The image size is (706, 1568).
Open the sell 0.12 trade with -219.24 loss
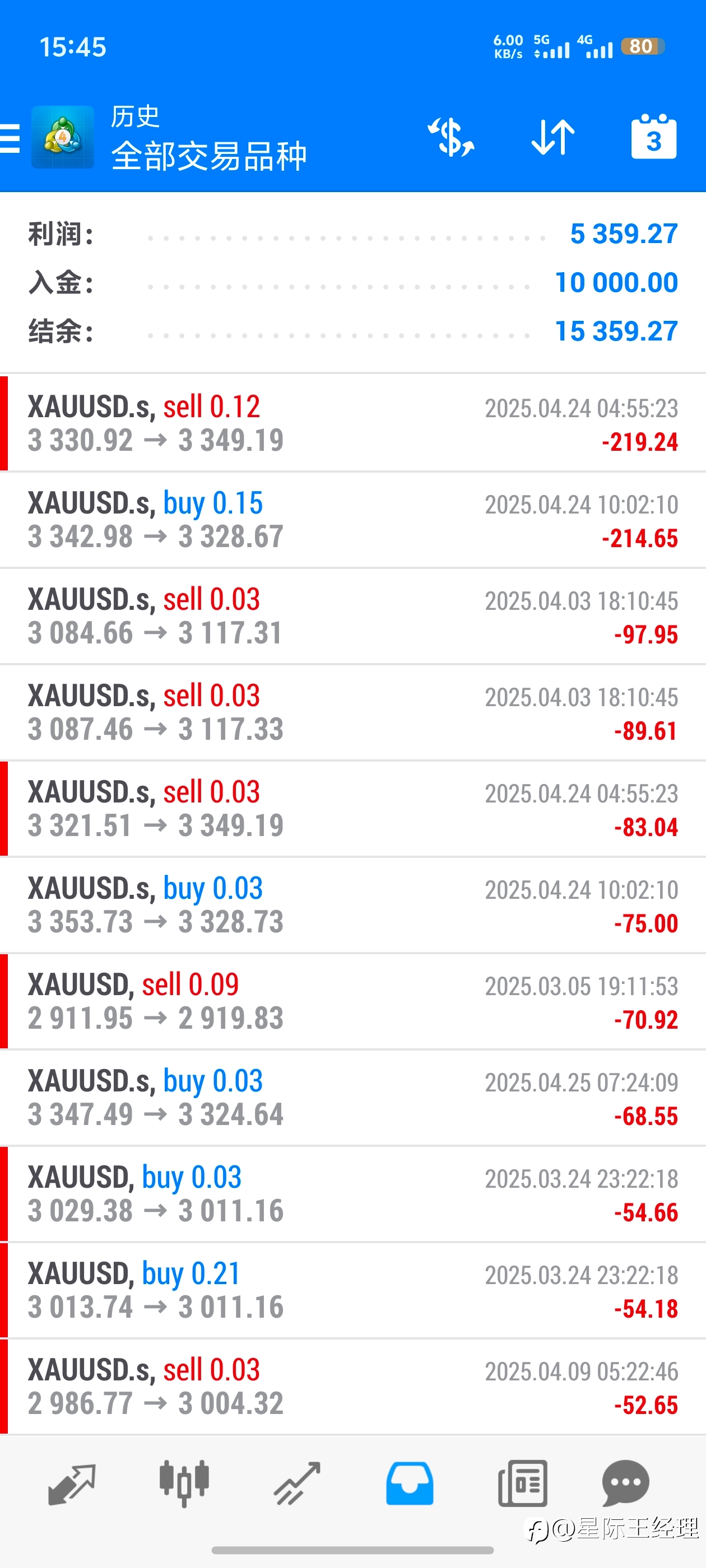pos(352,423)
